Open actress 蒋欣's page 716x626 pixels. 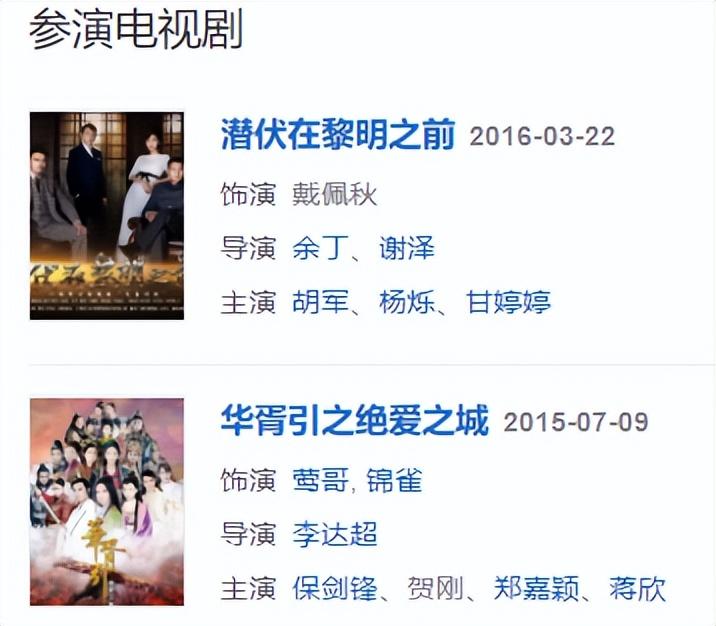coord(637,588)
